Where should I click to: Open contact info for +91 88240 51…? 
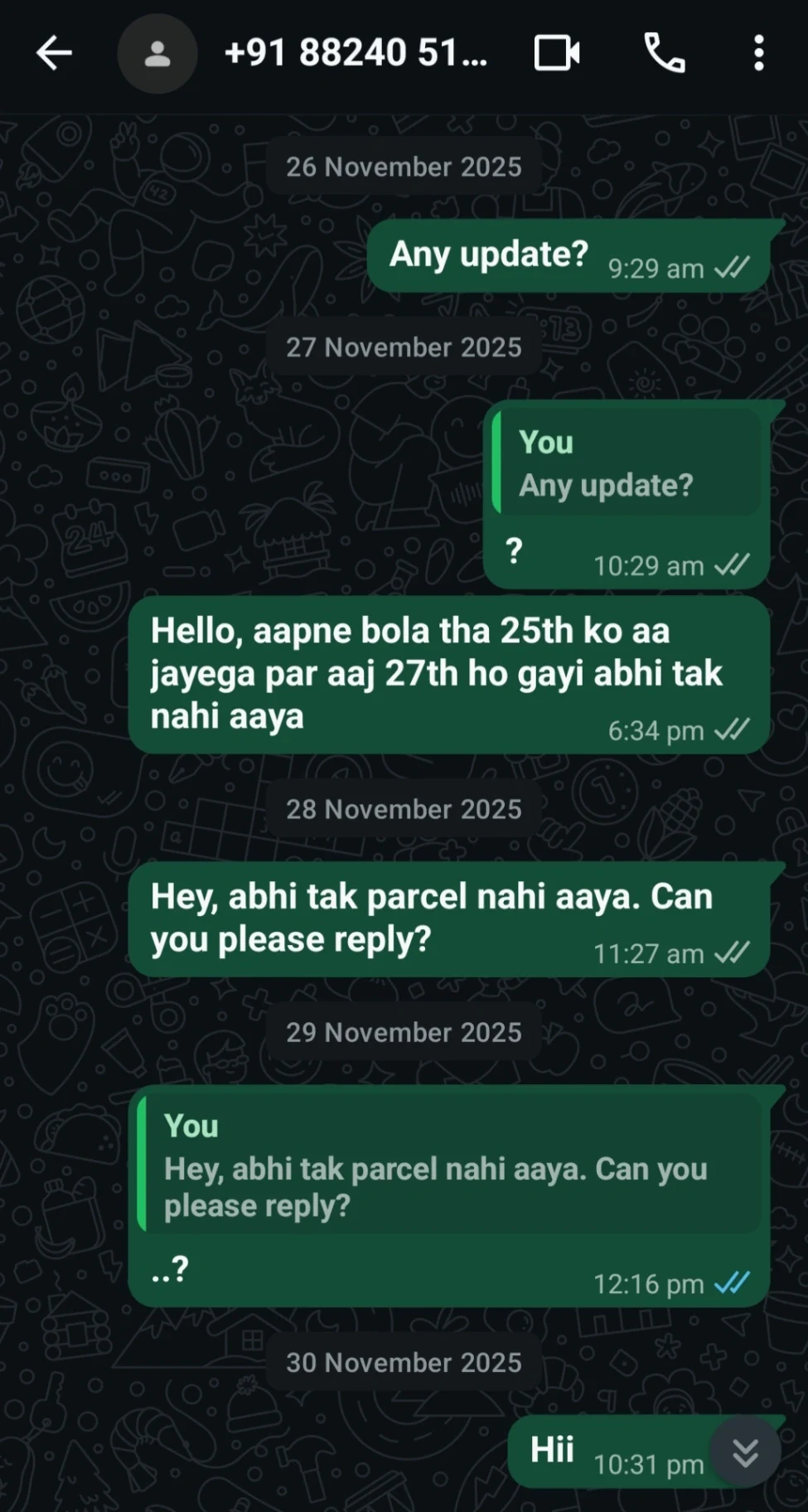tap(356, 54)
